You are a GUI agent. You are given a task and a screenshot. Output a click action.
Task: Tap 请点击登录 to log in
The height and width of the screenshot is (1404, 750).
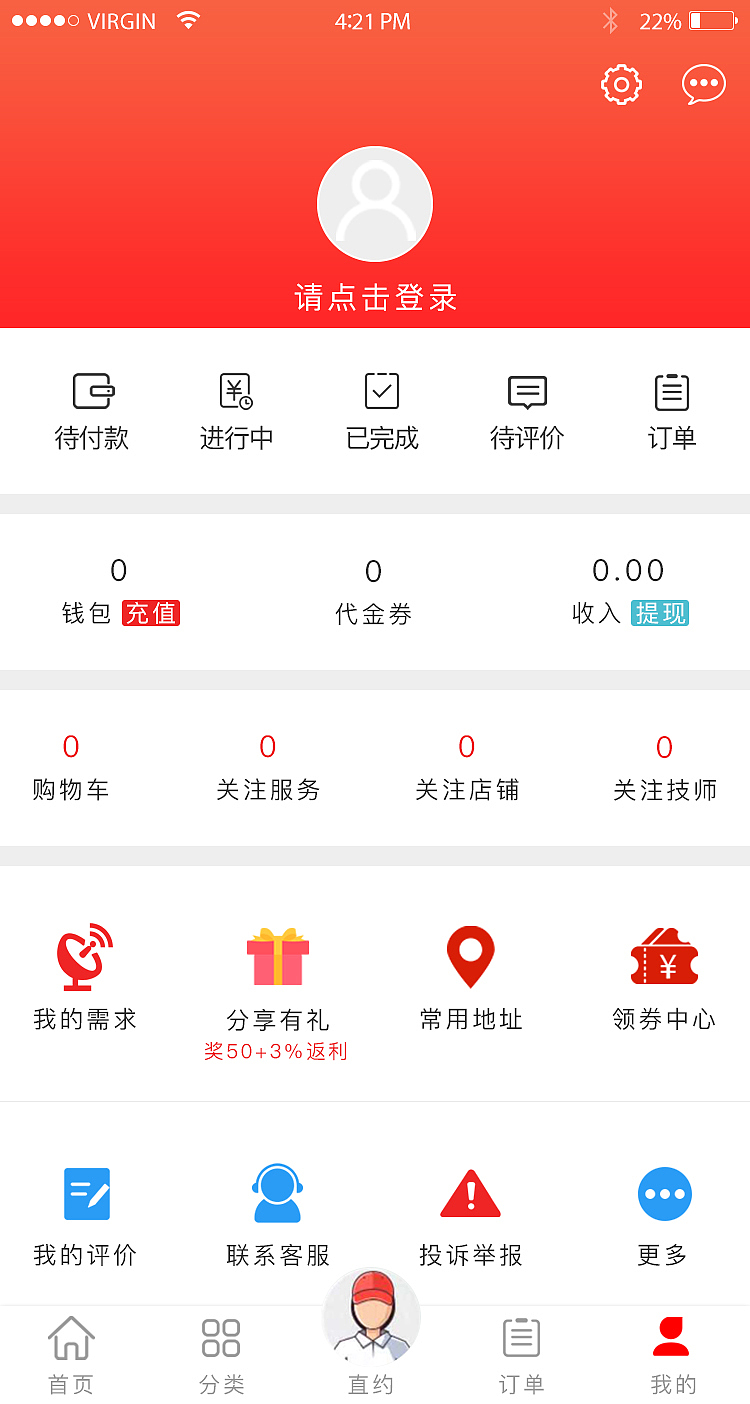coord(375,297)
